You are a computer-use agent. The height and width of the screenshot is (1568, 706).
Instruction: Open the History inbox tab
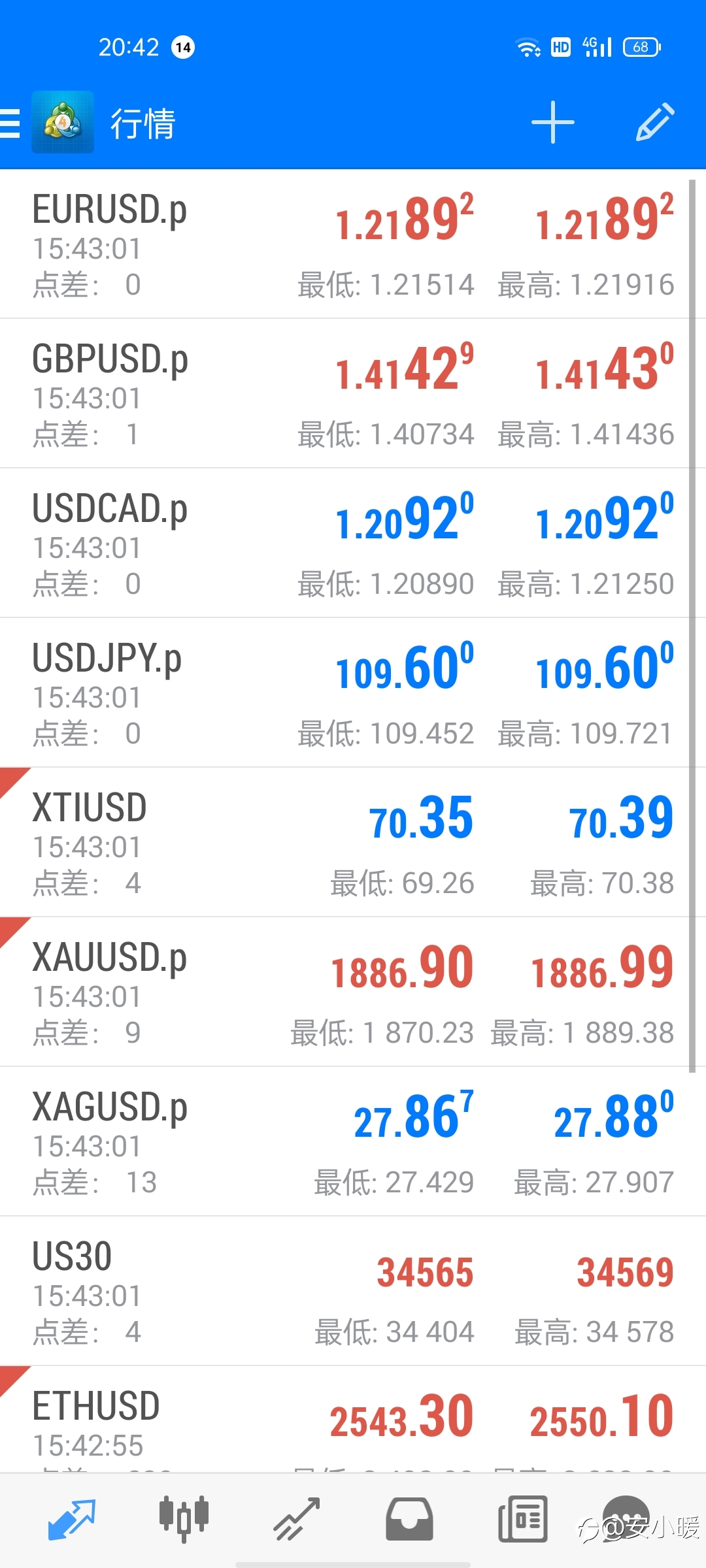tap(409, 1520)
